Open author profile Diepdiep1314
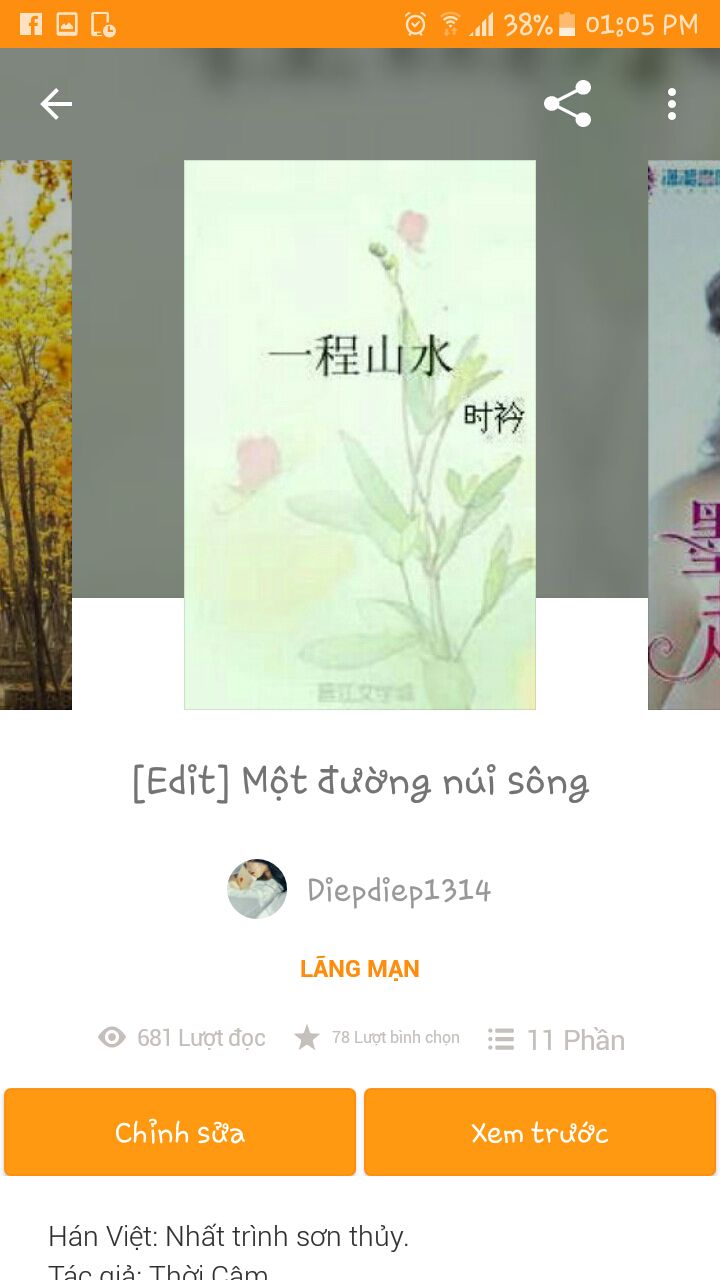 (360, 889)
